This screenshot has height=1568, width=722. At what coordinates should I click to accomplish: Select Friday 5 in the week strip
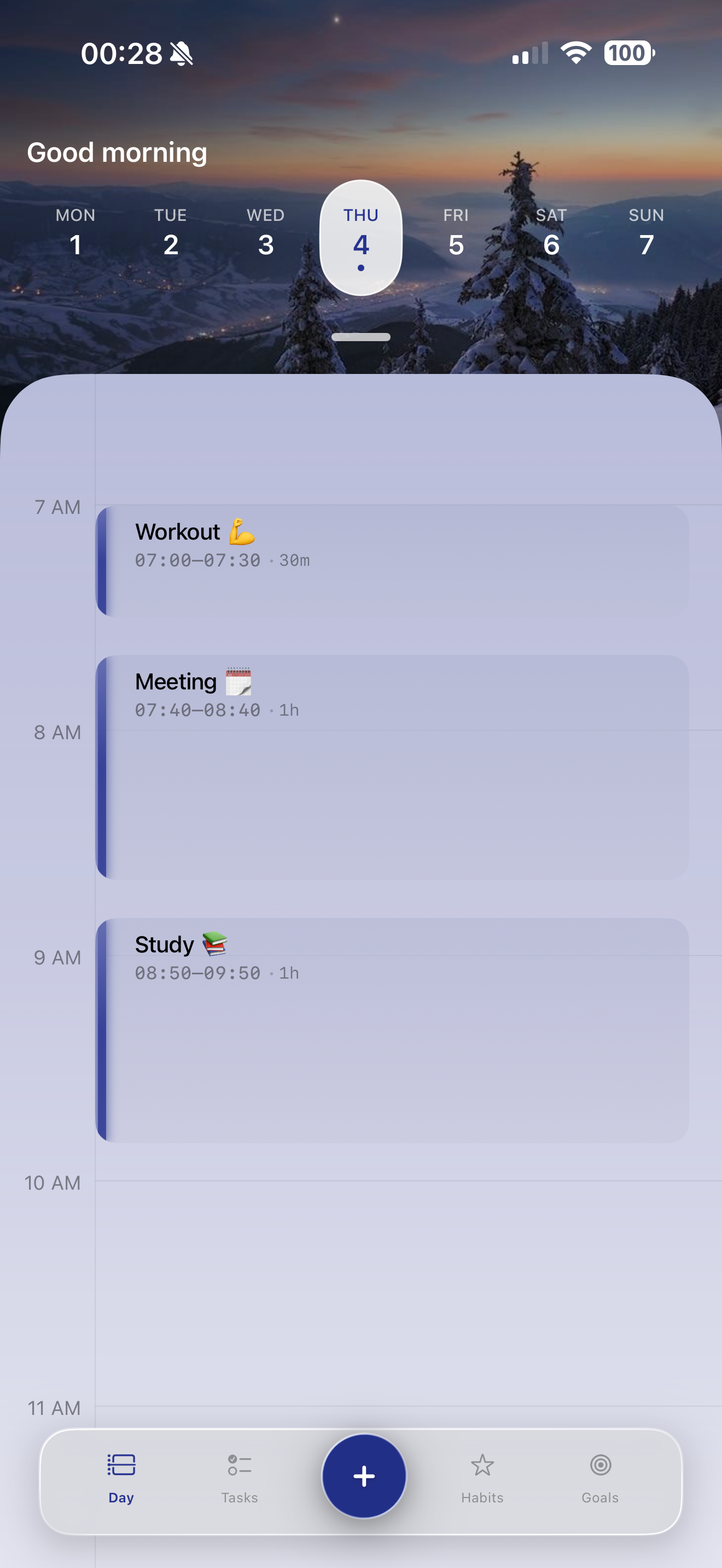(456, 235)
